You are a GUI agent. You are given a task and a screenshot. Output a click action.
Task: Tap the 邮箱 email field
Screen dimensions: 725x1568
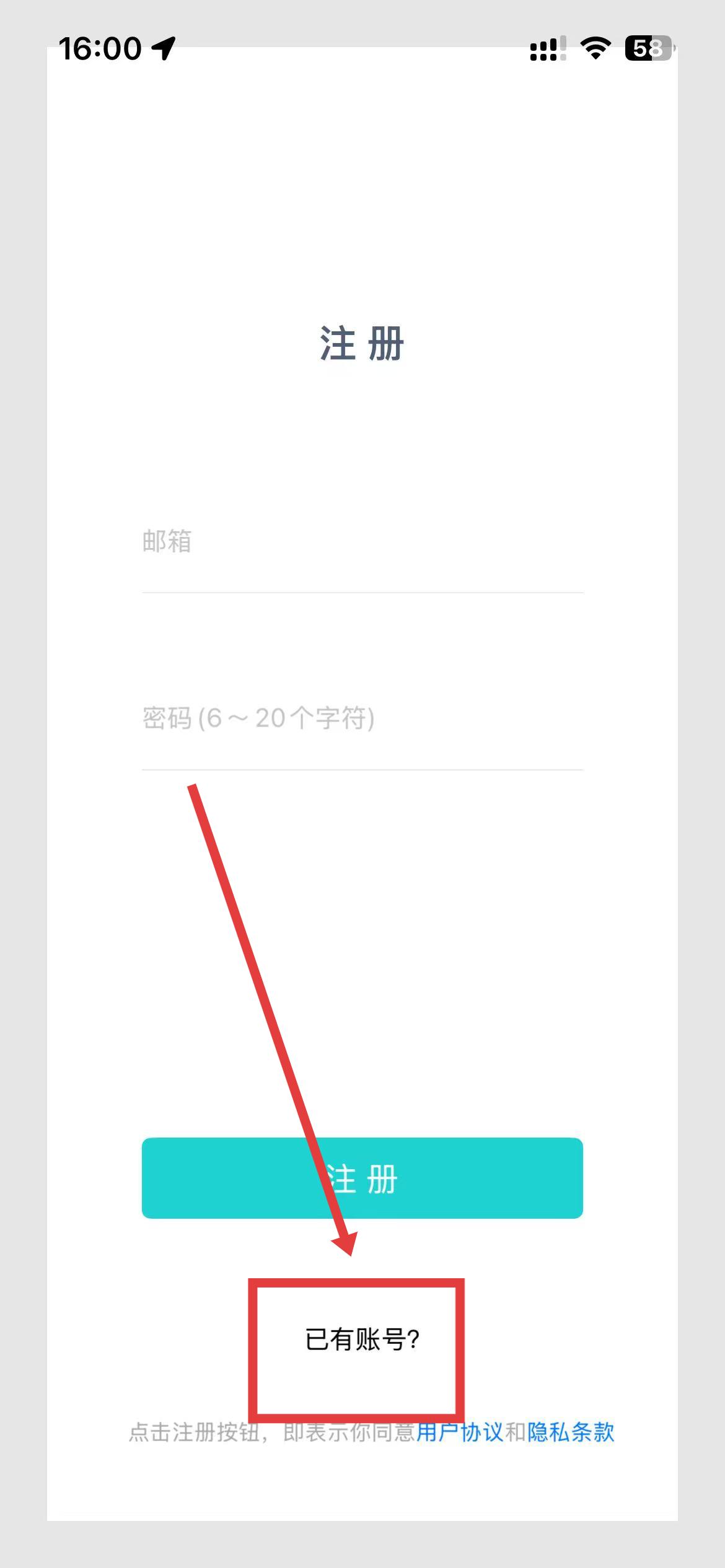(362, 542)
